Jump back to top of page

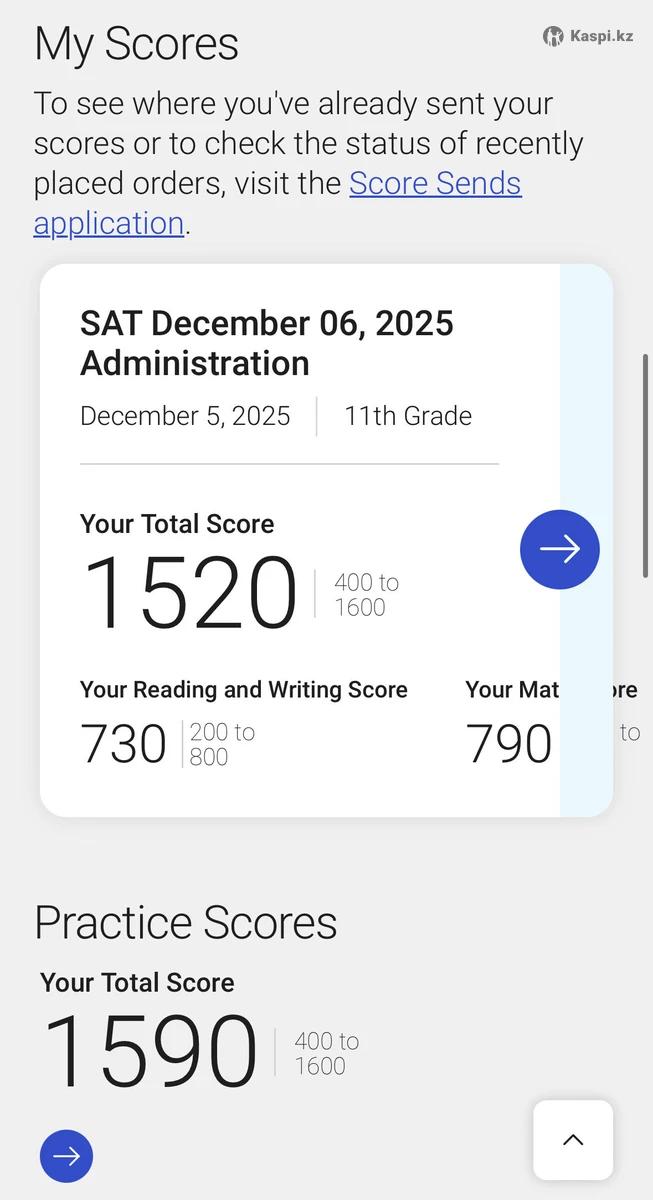(x=573, y=1140)
